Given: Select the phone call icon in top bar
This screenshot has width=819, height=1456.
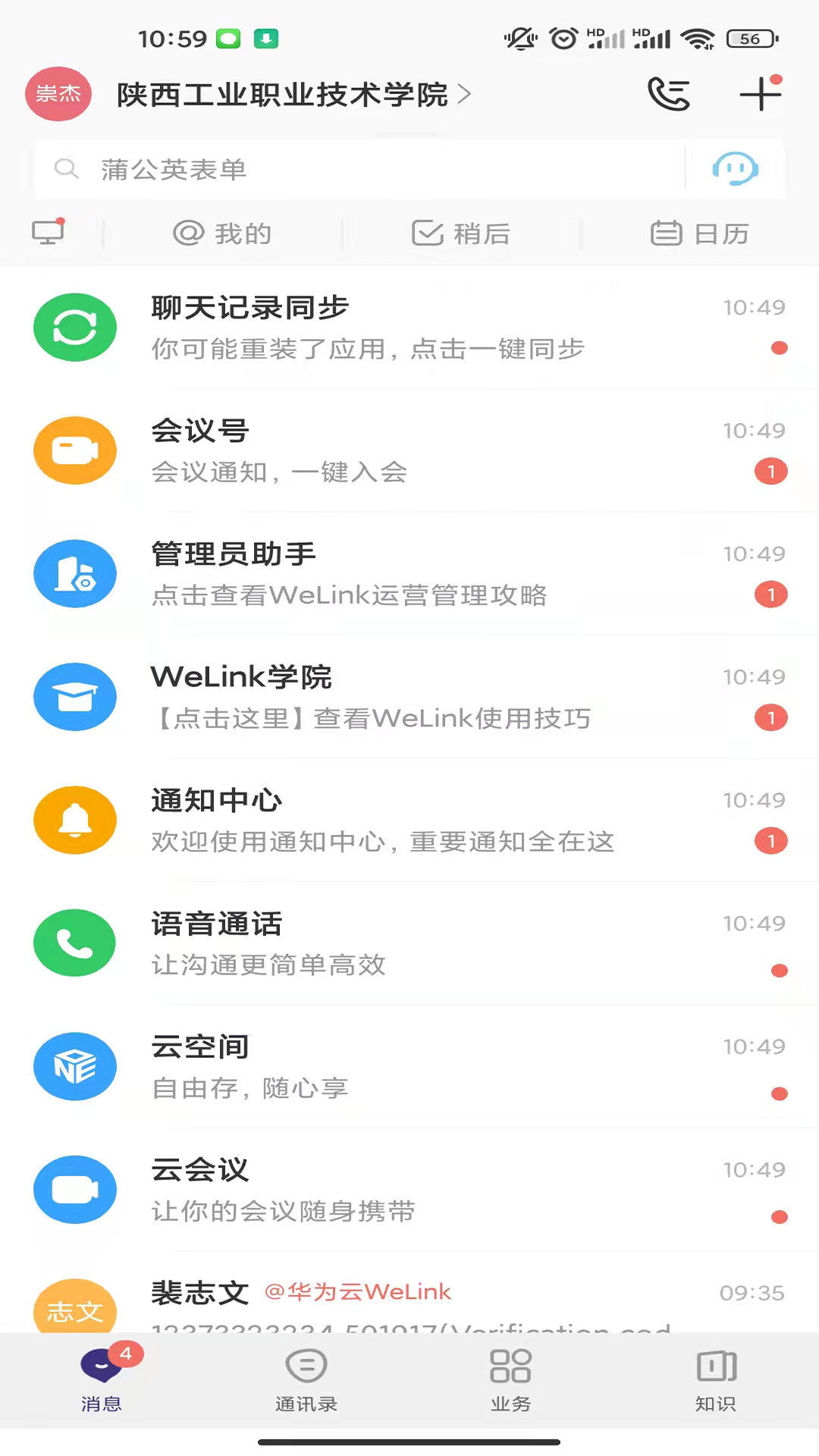Looking at the screenshot, I should [667, 93].
